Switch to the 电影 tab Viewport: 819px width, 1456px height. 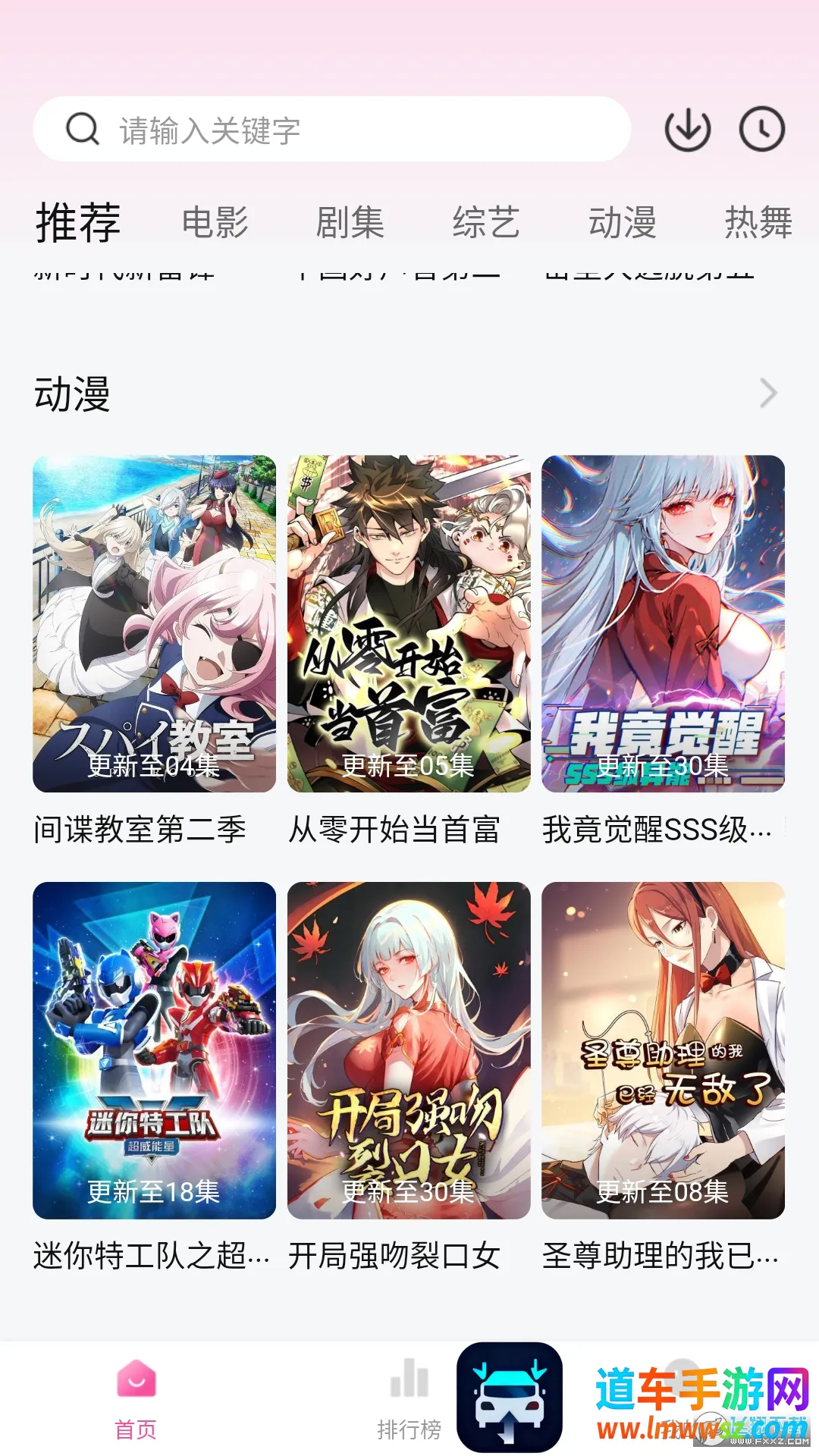[x=215, y=223]
